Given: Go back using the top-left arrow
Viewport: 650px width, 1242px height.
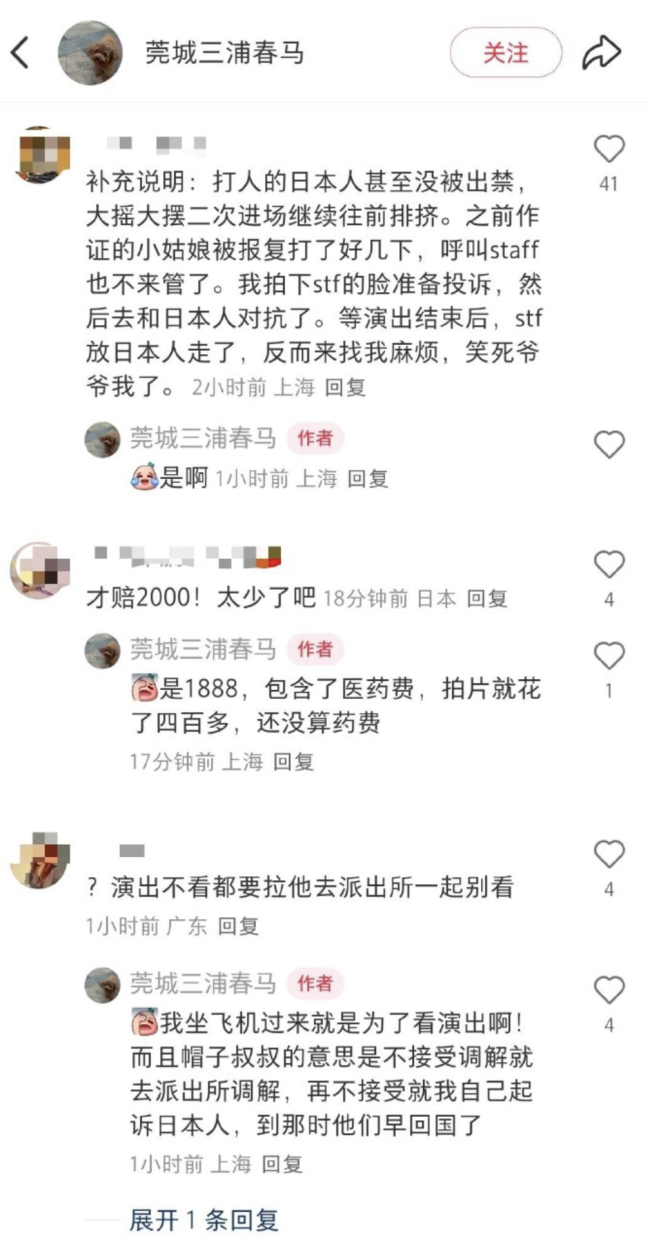Looking at the screenshot, I should click(21, 52).
